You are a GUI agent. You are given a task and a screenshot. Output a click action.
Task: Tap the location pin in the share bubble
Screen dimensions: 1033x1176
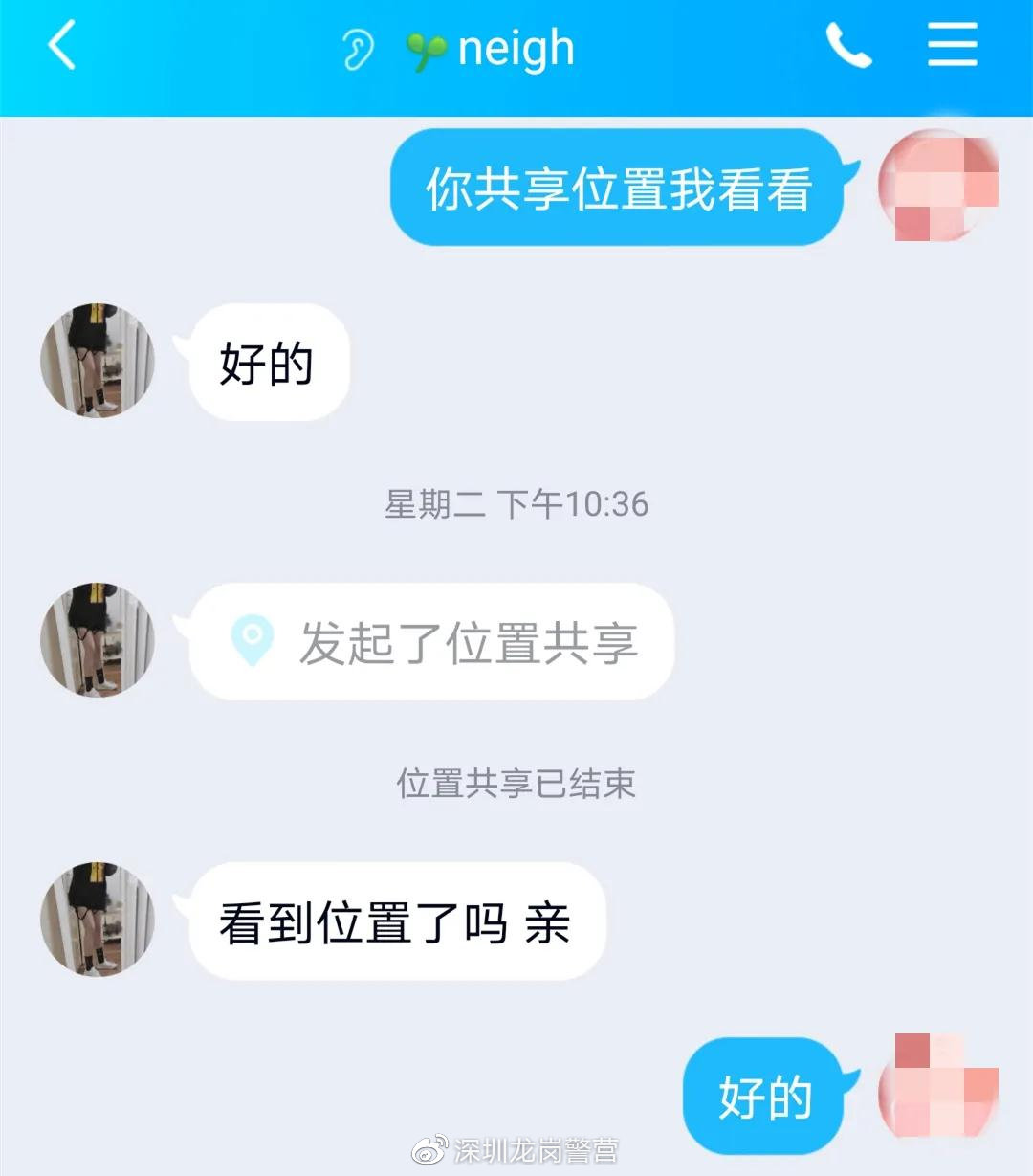tap(251, 637)
